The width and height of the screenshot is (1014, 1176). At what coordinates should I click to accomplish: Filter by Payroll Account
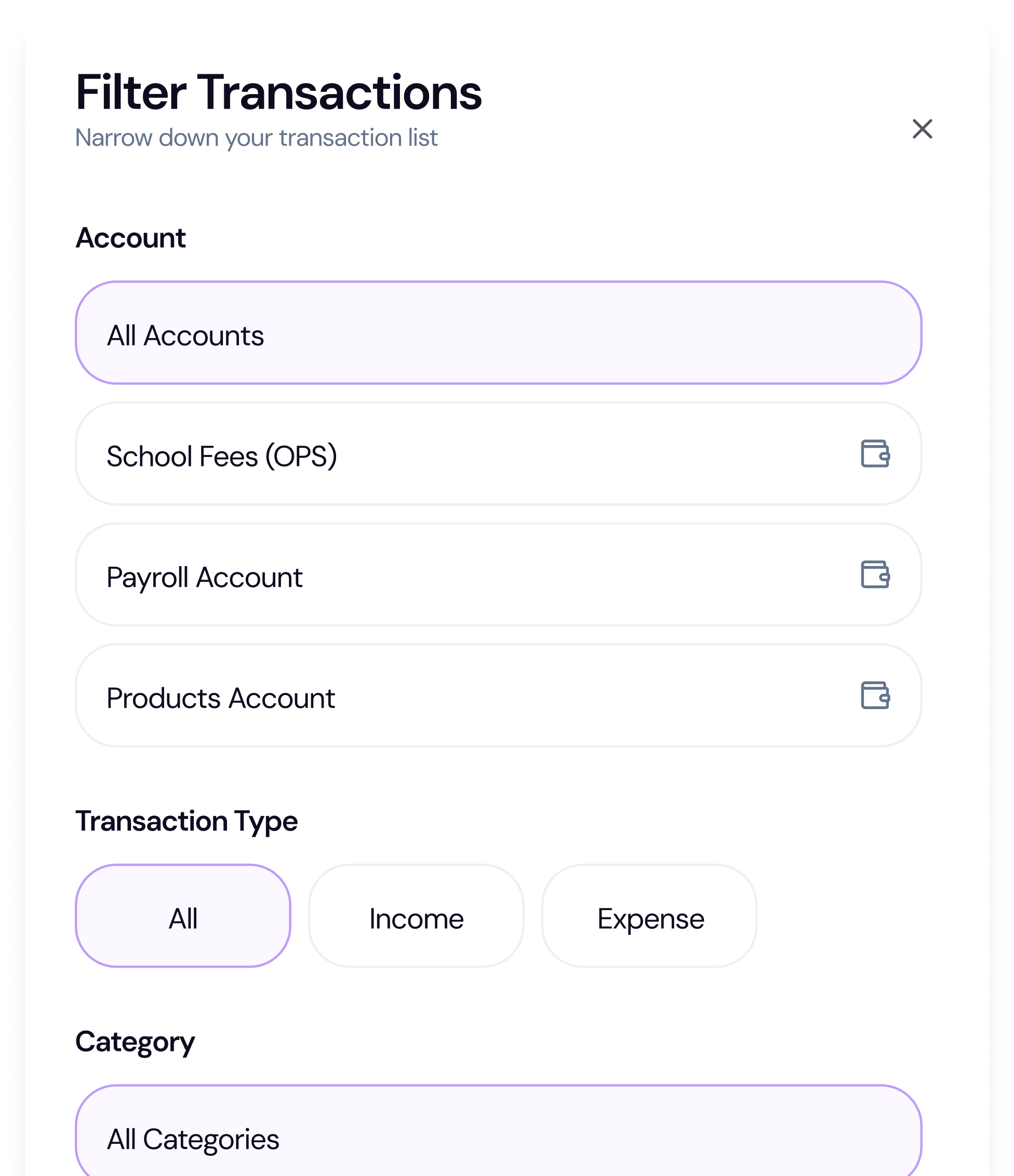click(x=498, y=574)
